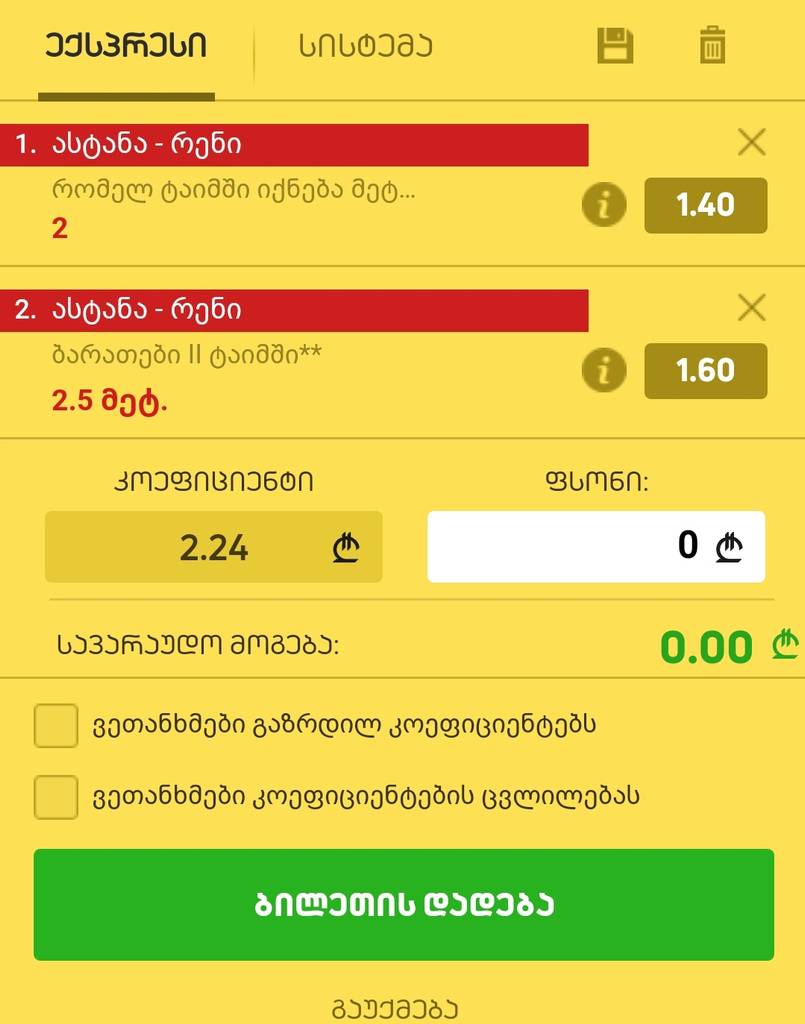
Task: Save the bet slip with floppy icon
Action: pos(615,46)
